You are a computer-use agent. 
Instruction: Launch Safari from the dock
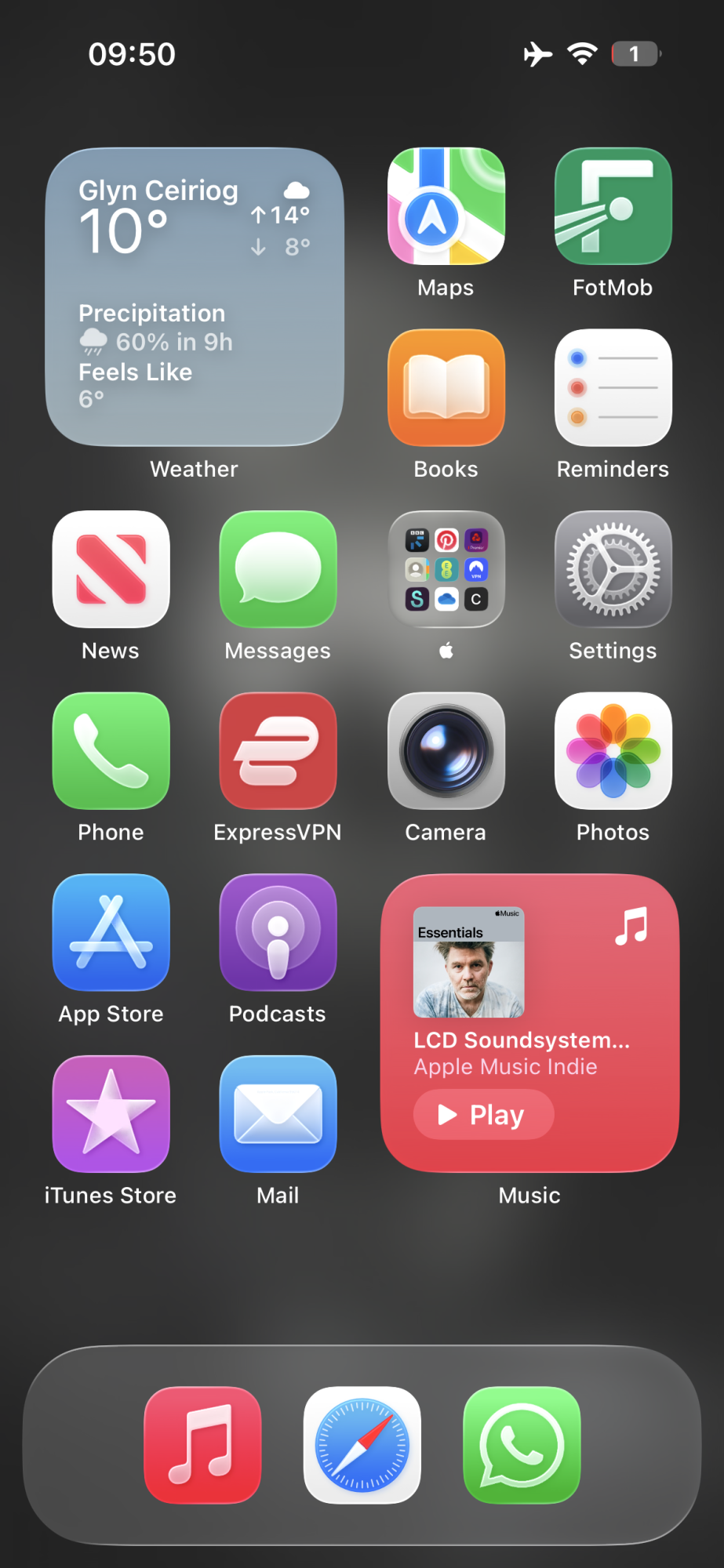coord(362,1445)
